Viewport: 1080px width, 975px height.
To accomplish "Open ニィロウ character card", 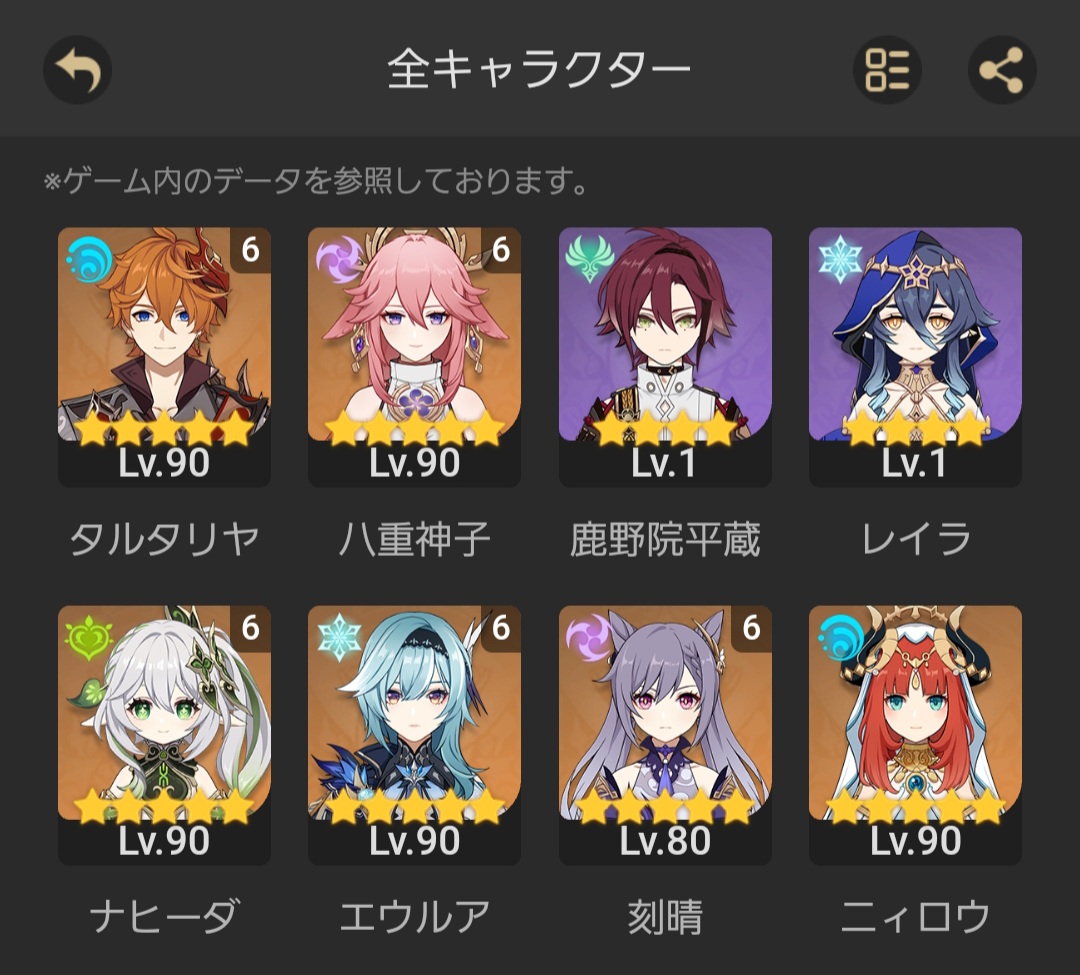I will click(x=915, y=735).
